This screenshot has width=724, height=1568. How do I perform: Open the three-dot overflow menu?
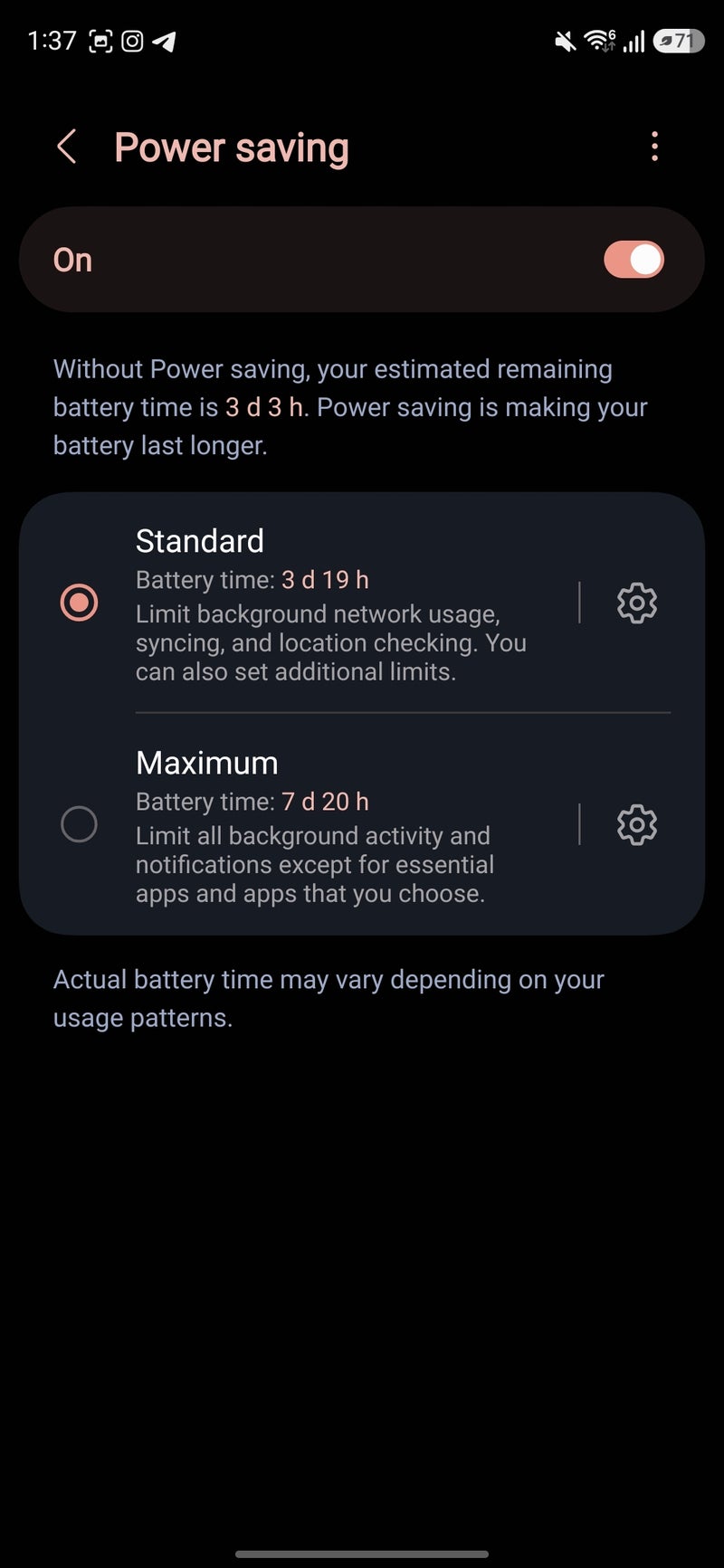click(654, 146)
